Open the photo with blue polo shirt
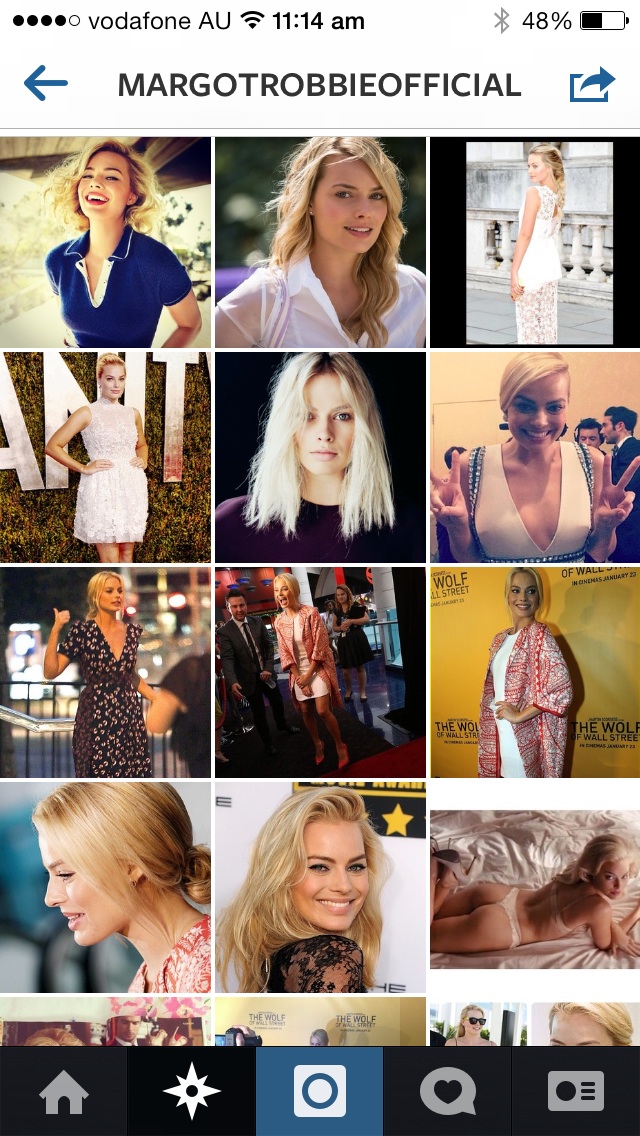Image resolution: width=640 pixels, height=1136 pixels. 105,242
